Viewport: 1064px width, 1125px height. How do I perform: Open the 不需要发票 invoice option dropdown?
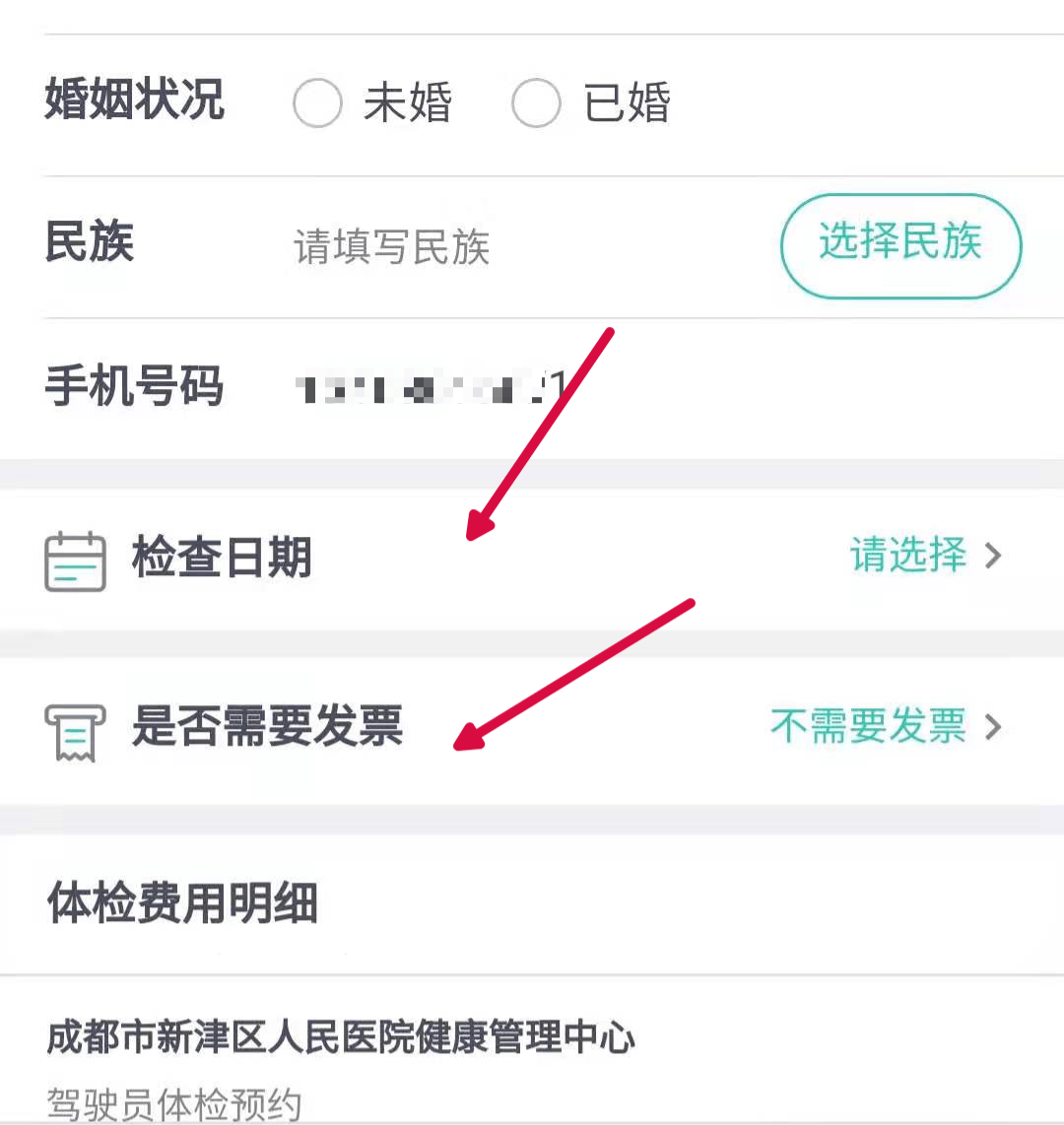click(867, 728)
